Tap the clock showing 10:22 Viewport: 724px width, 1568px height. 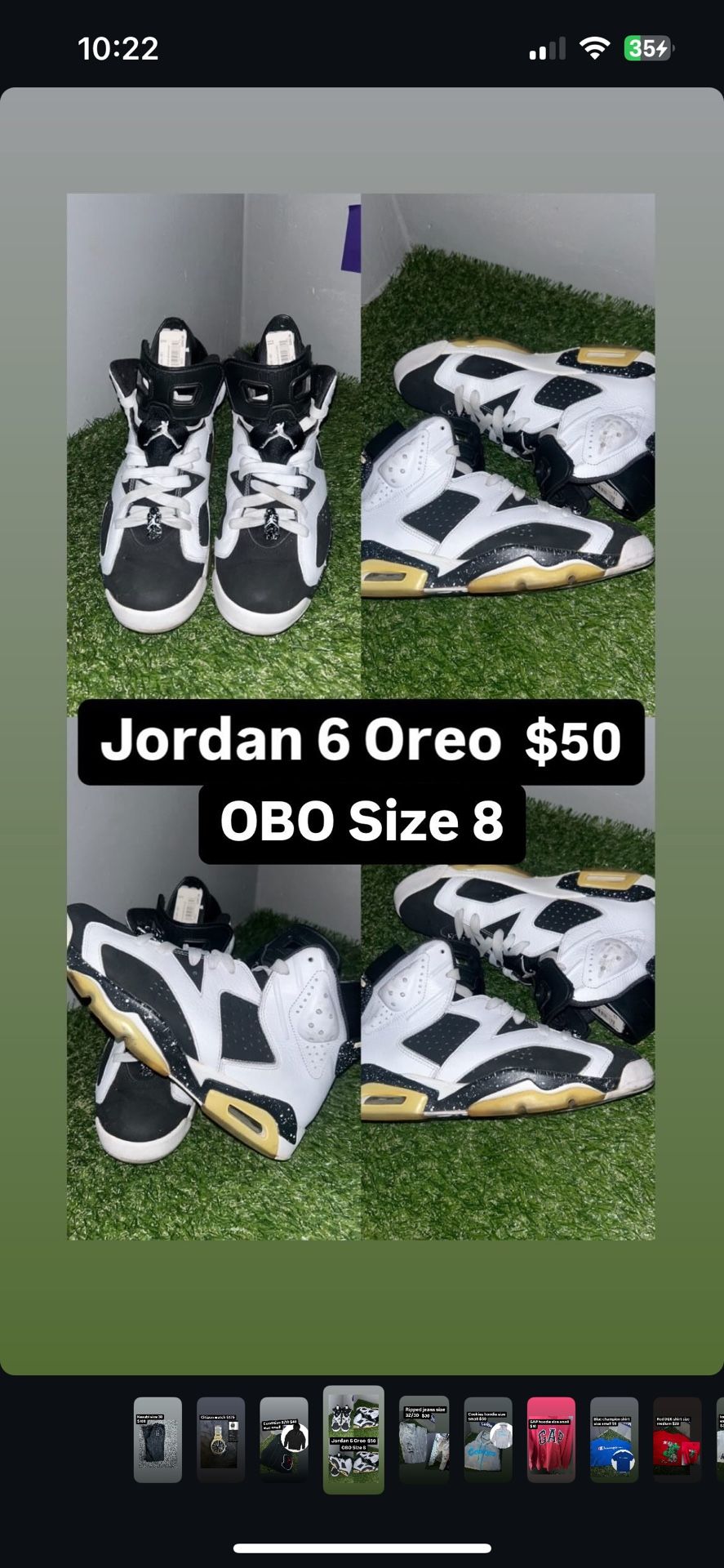coord(119,49)
